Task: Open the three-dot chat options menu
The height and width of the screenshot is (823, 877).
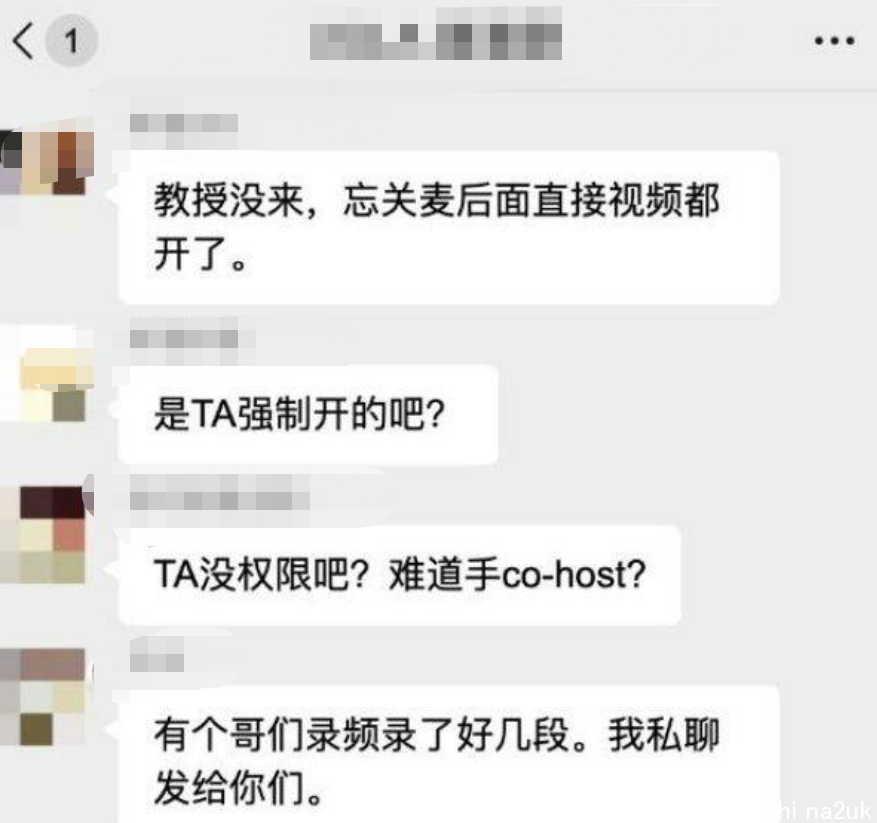Action: click(x=833, y=42)
